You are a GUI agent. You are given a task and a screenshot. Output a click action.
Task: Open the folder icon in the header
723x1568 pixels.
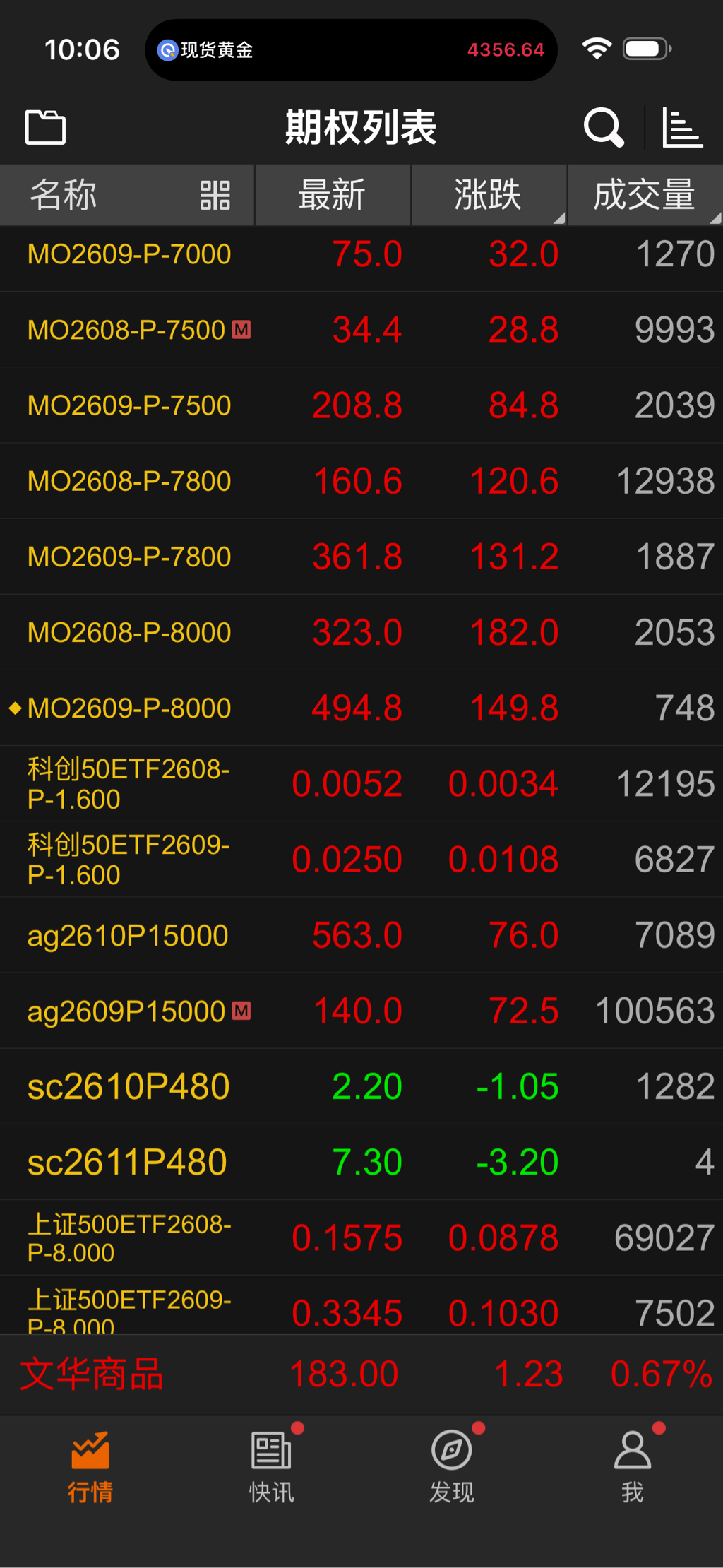45,128
